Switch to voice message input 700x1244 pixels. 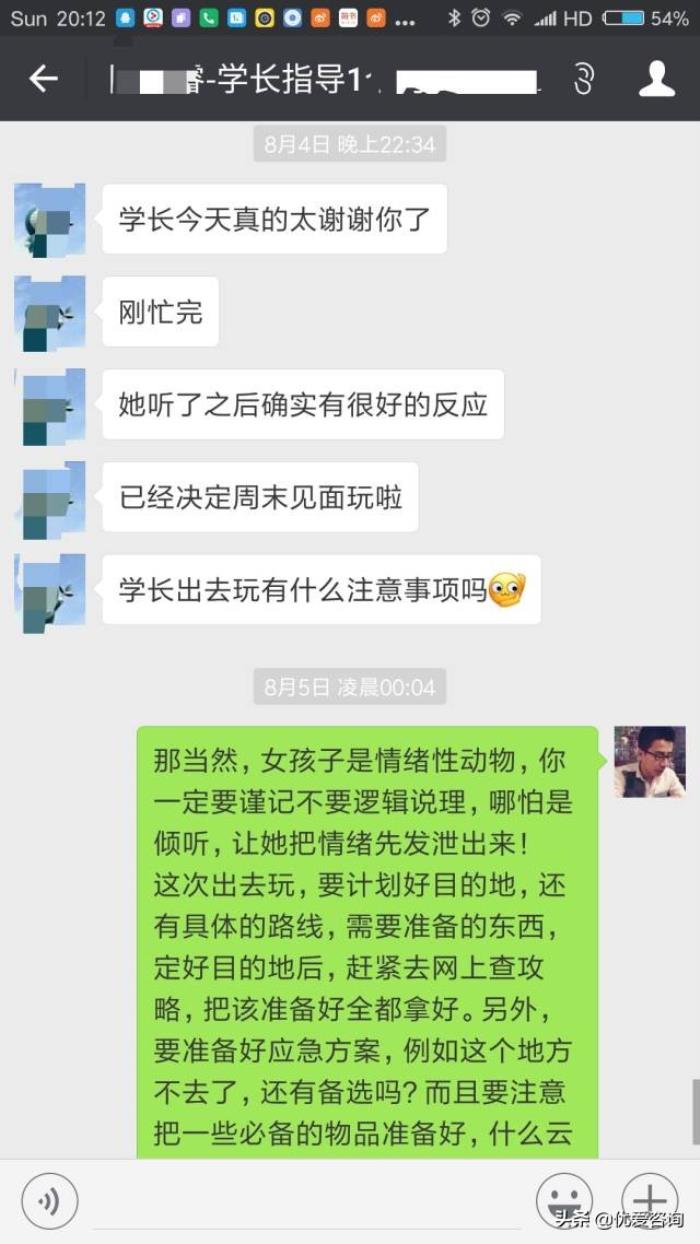[x=49, y=1201]
